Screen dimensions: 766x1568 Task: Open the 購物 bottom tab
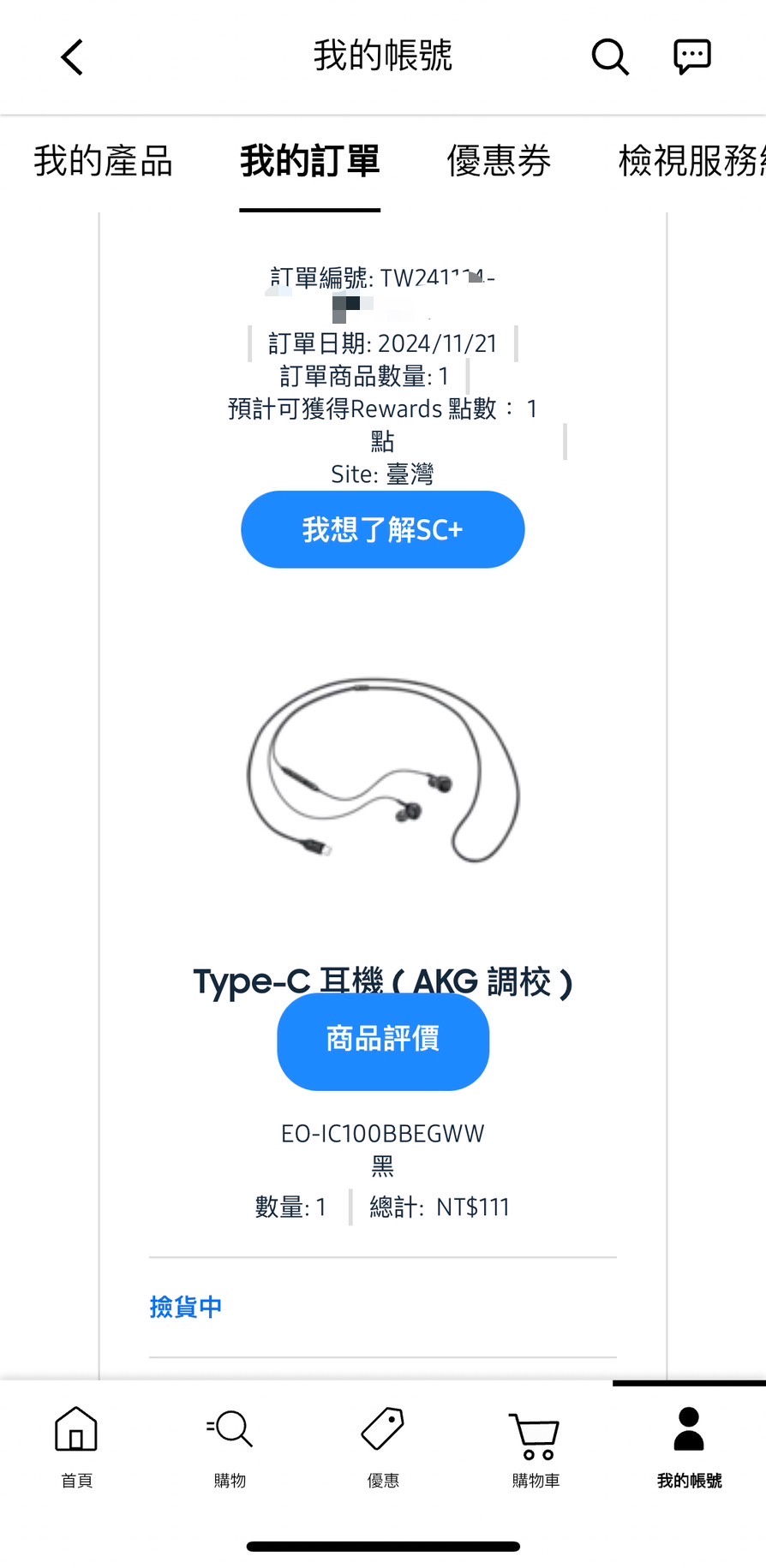[x=230, y=1446]
